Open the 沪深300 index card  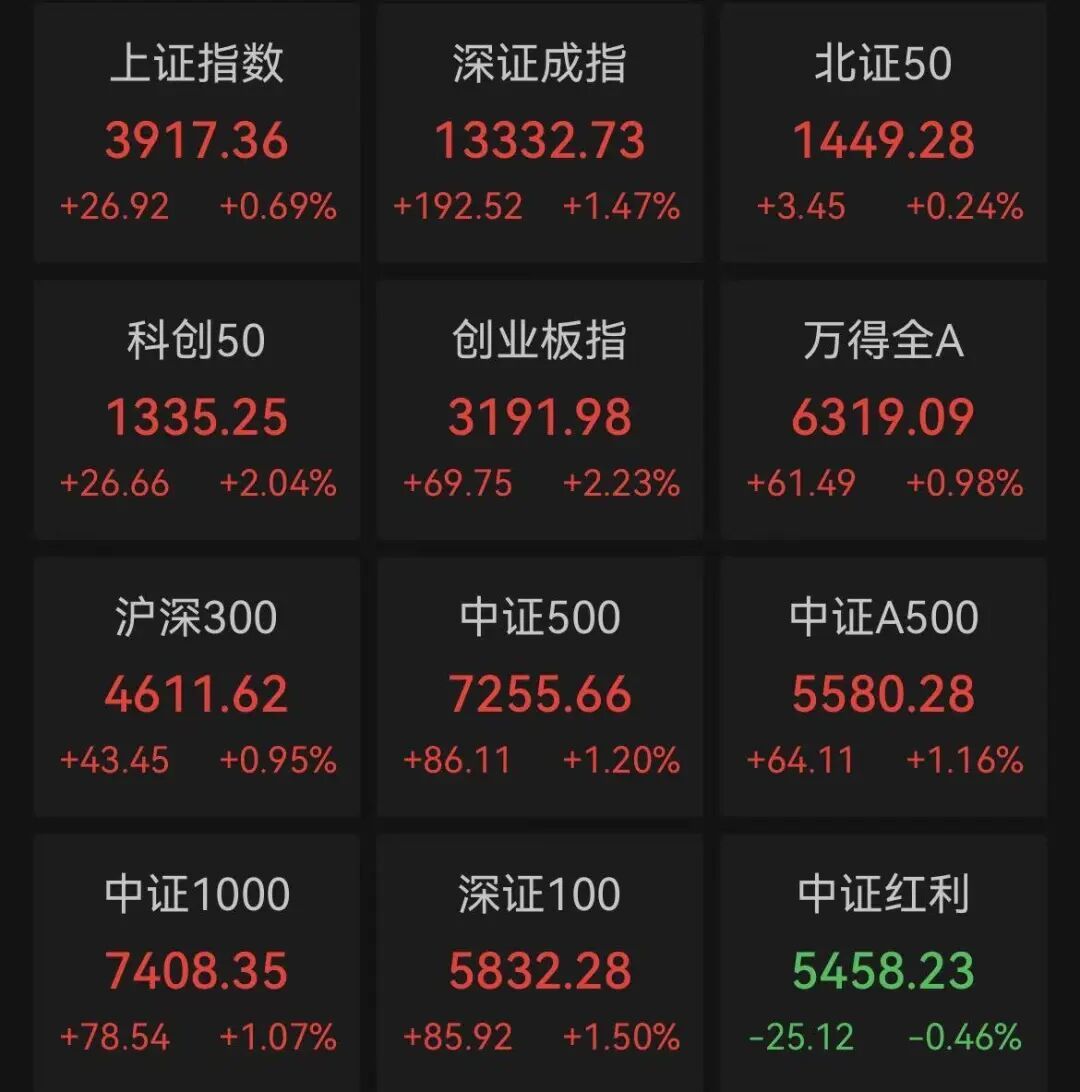197,689
